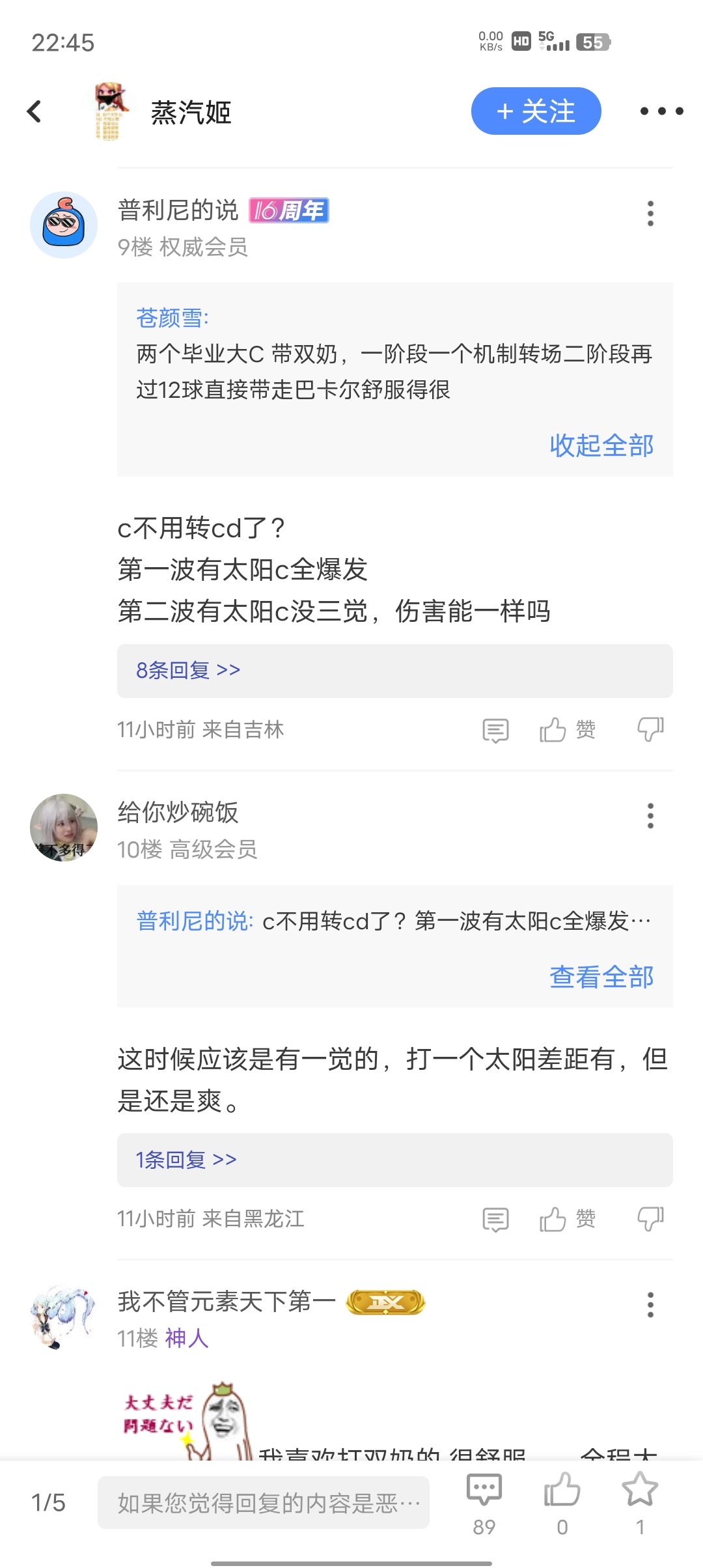Screen dimensions: 703x1568
Task: Open the comments icon showing 89
Action: (484, 1503)
